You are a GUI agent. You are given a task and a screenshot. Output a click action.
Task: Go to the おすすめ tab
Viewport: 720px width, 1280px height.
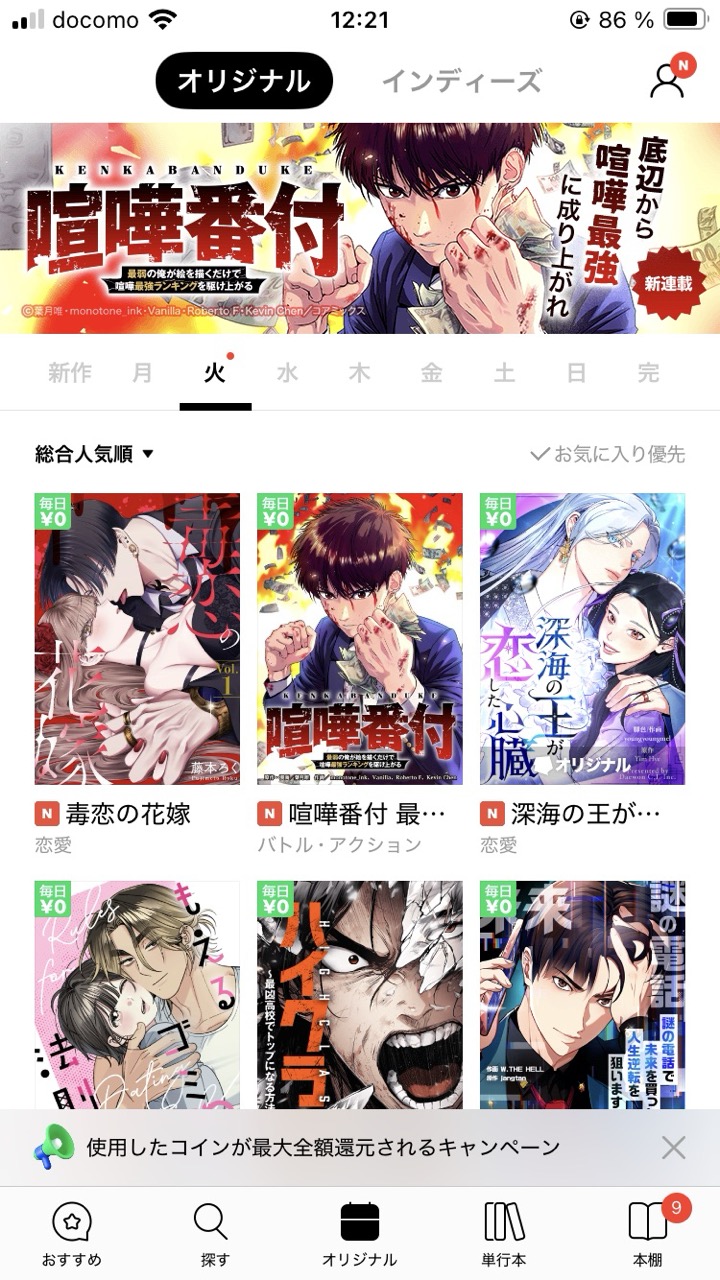coord(72,1233)
